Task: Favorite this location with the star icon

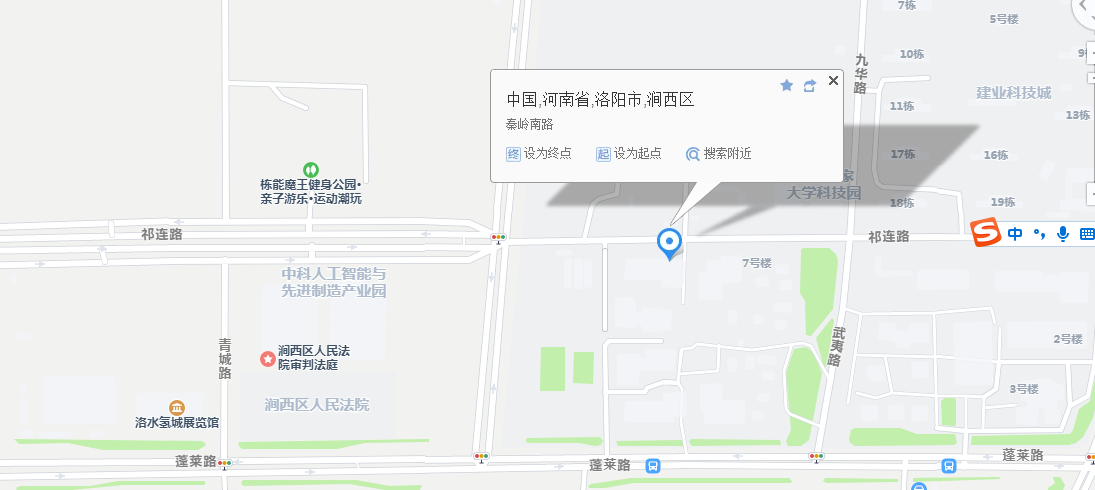Action: pos(786,86)
